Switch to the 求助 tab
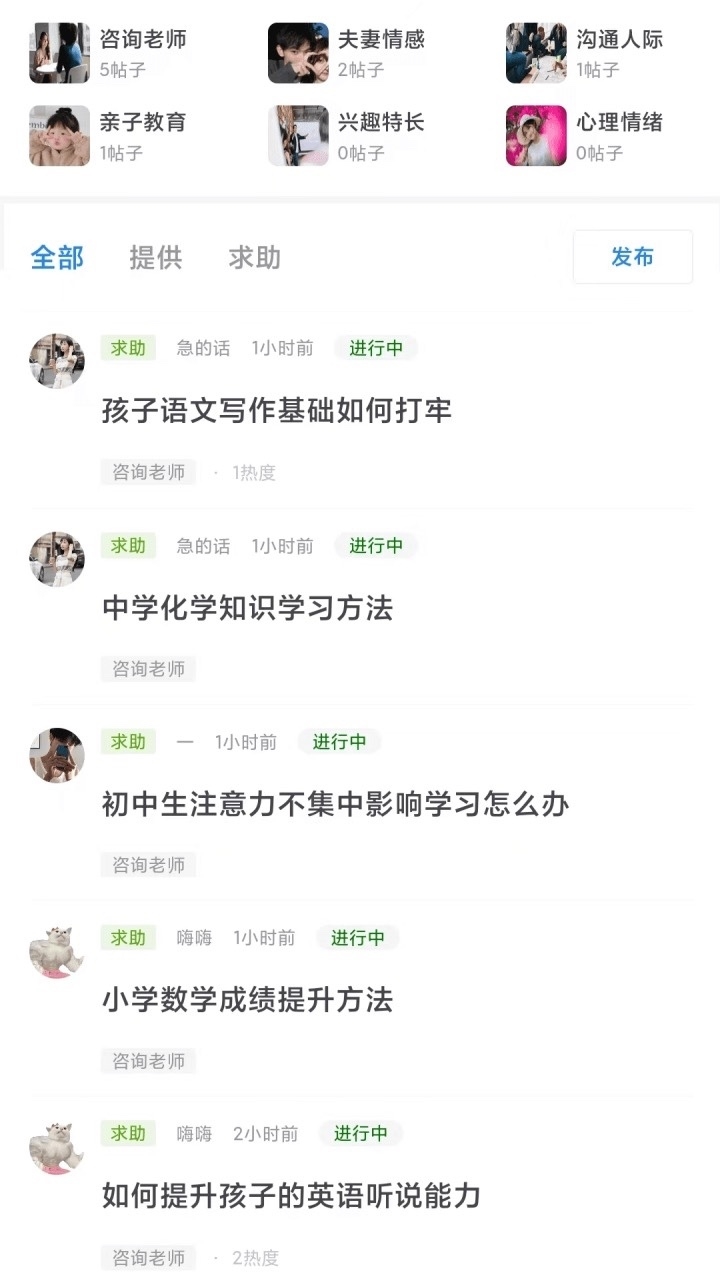The height and width of the screenshot is (1280, 720). point(254,258)
